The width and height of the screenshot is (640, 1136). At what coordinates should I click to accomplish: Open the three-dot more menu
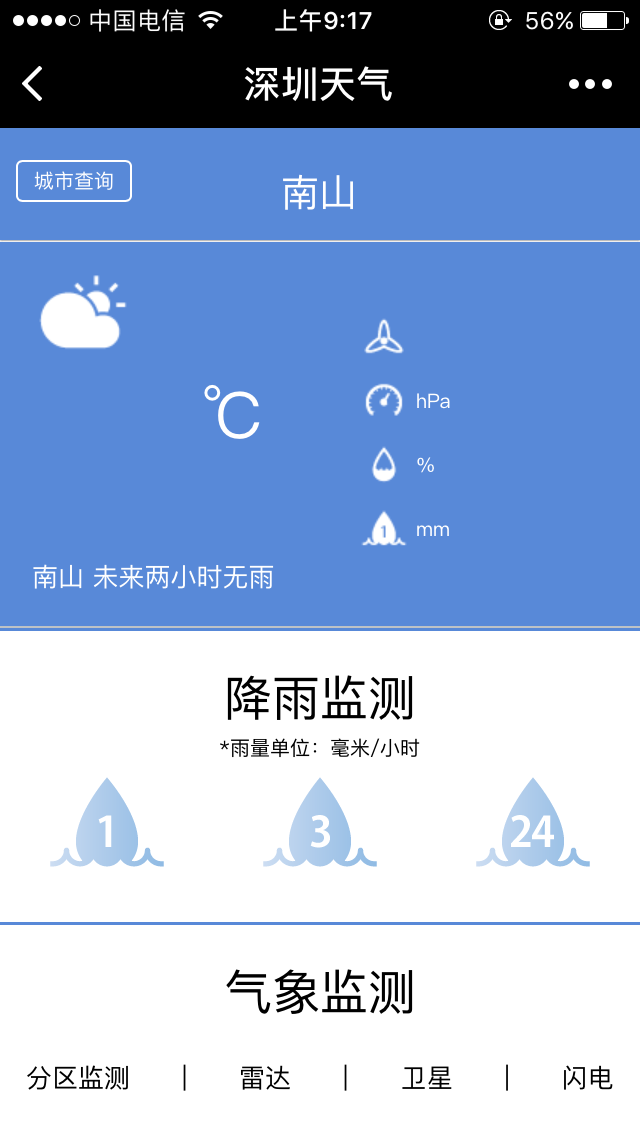tap(590, 84)
